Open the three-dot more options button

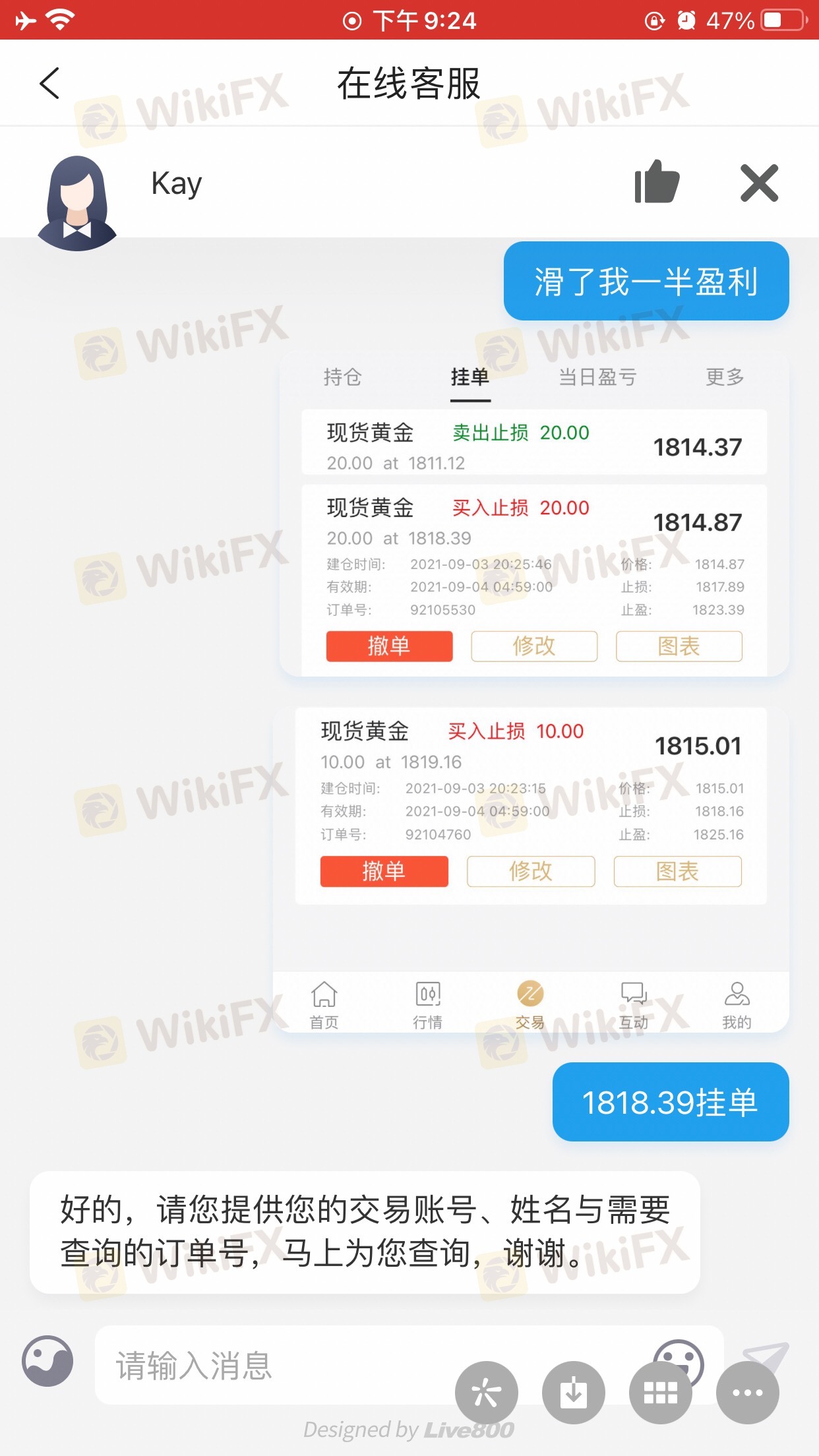(748, 1393)
